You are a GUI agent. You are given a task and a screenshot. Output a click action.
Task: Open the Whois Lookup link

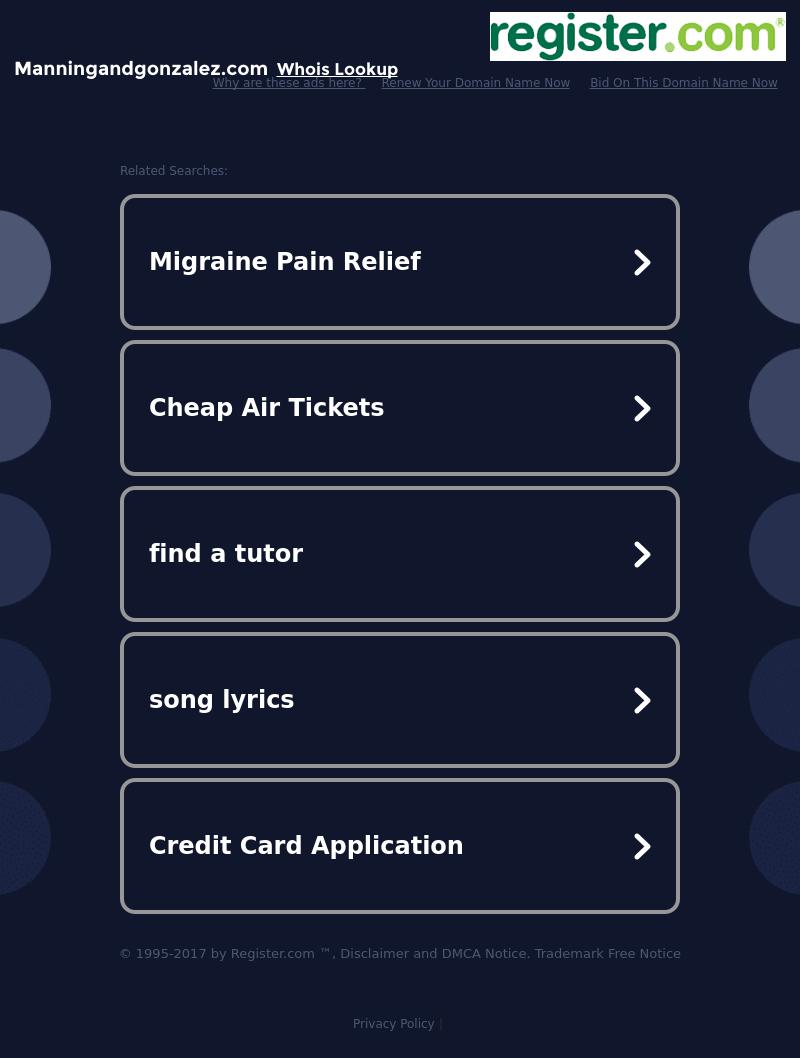coord(337,69)
